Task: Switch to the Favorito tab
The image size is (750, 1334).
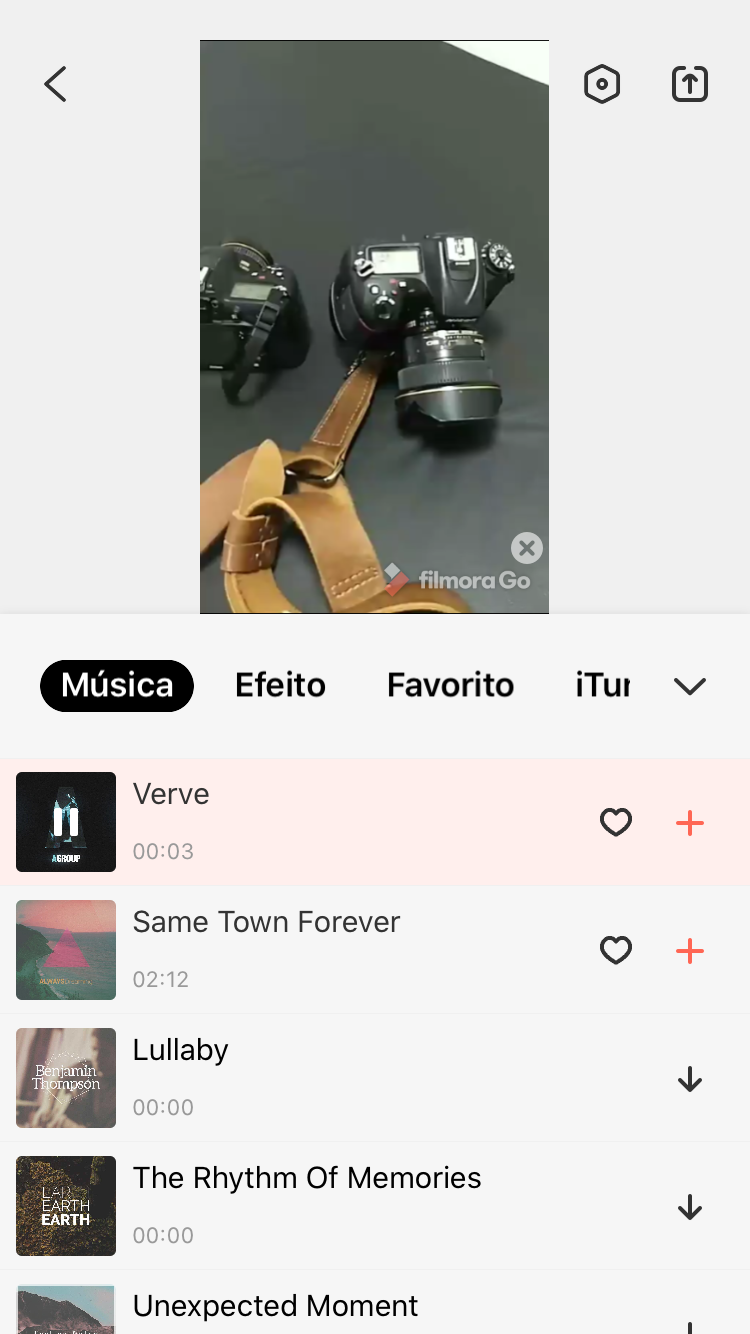Action: click(450, 686)
